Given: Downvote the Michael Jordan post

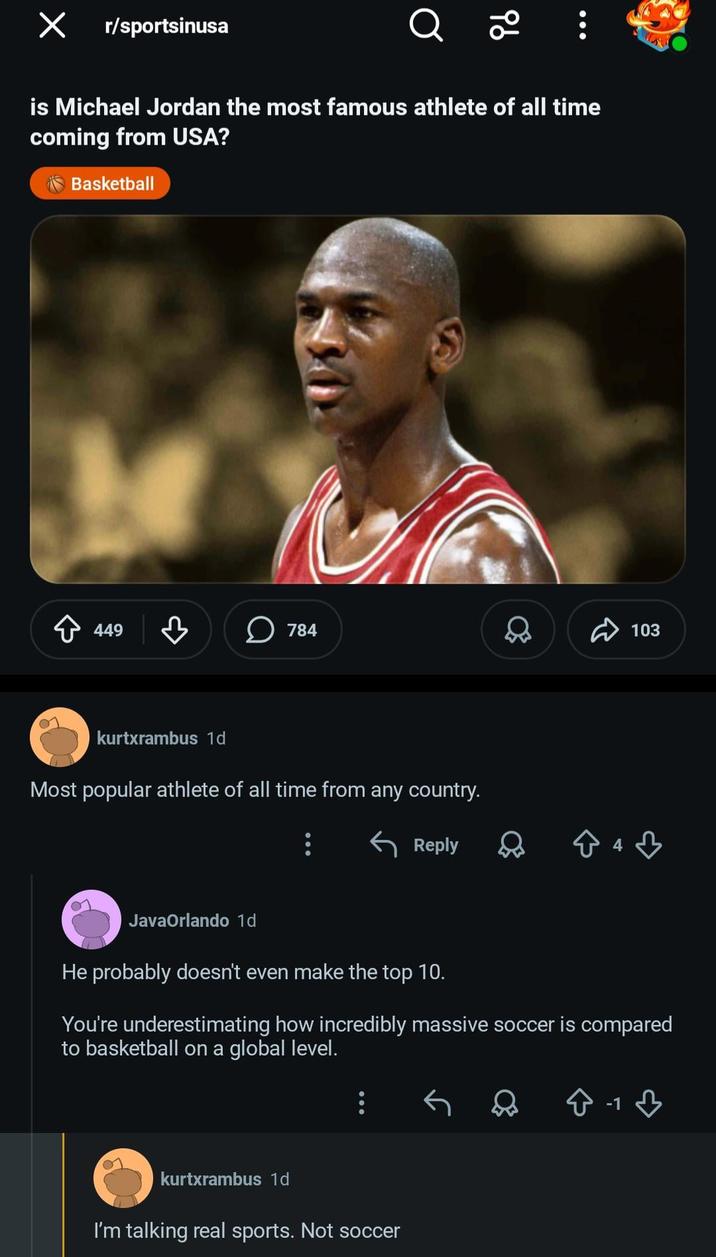Looking at the screenshot, I should click(x=175, y=630).
